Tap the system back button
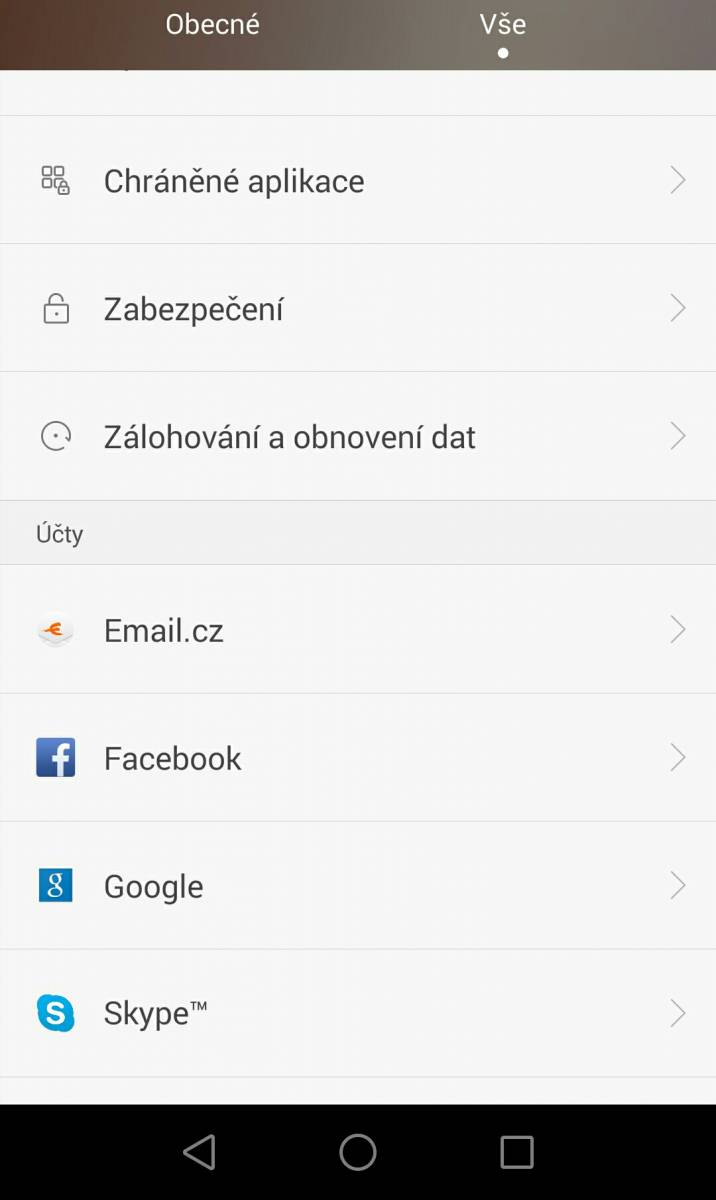The height and width of the screenshot is (1200, 716). (199, 1152)
